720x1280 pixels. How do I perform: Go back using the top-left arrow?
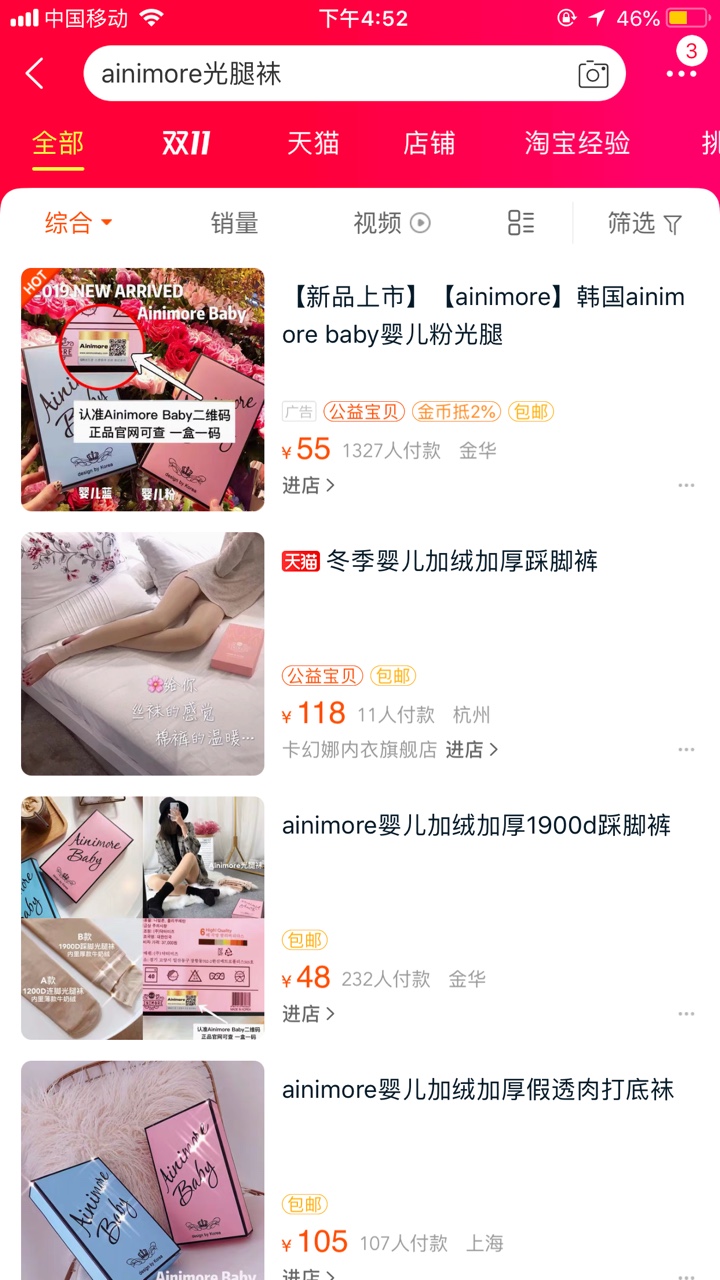click(x=35, y=73)
